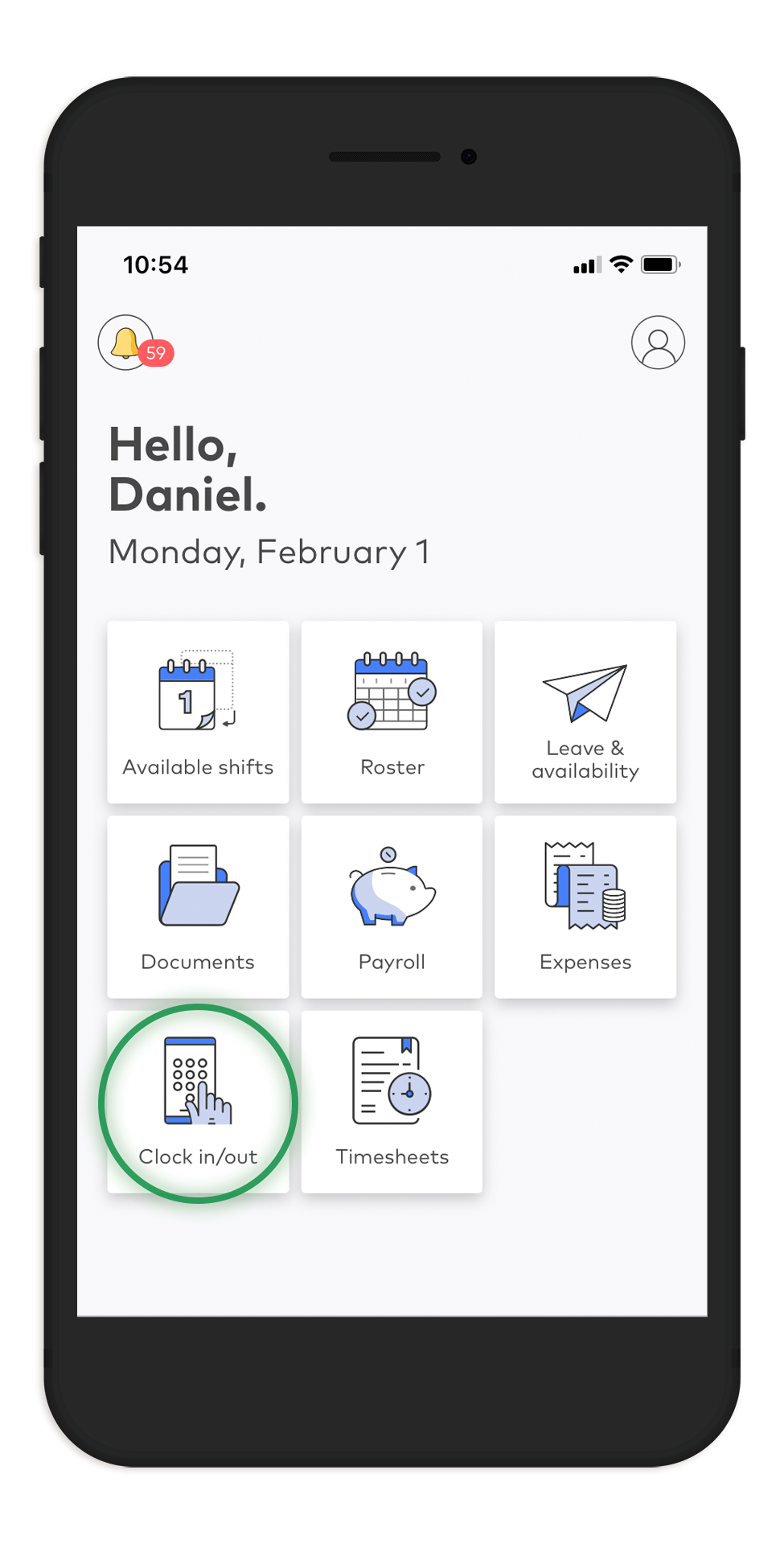Open Timesheets

tap(392, 1102)
